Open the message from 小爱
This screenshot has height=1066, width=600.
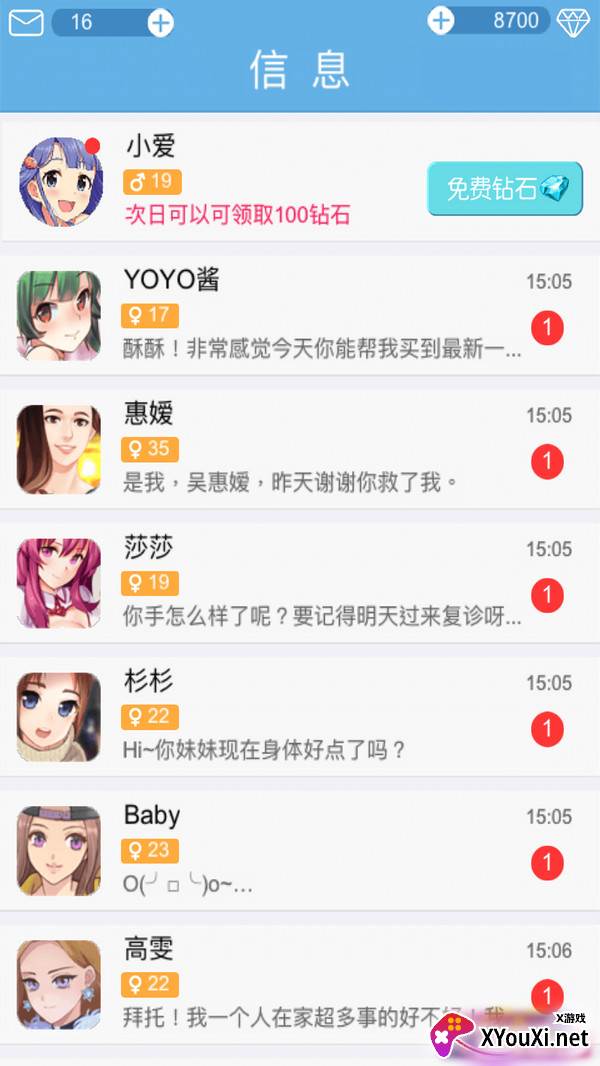(x=300, y=182)
